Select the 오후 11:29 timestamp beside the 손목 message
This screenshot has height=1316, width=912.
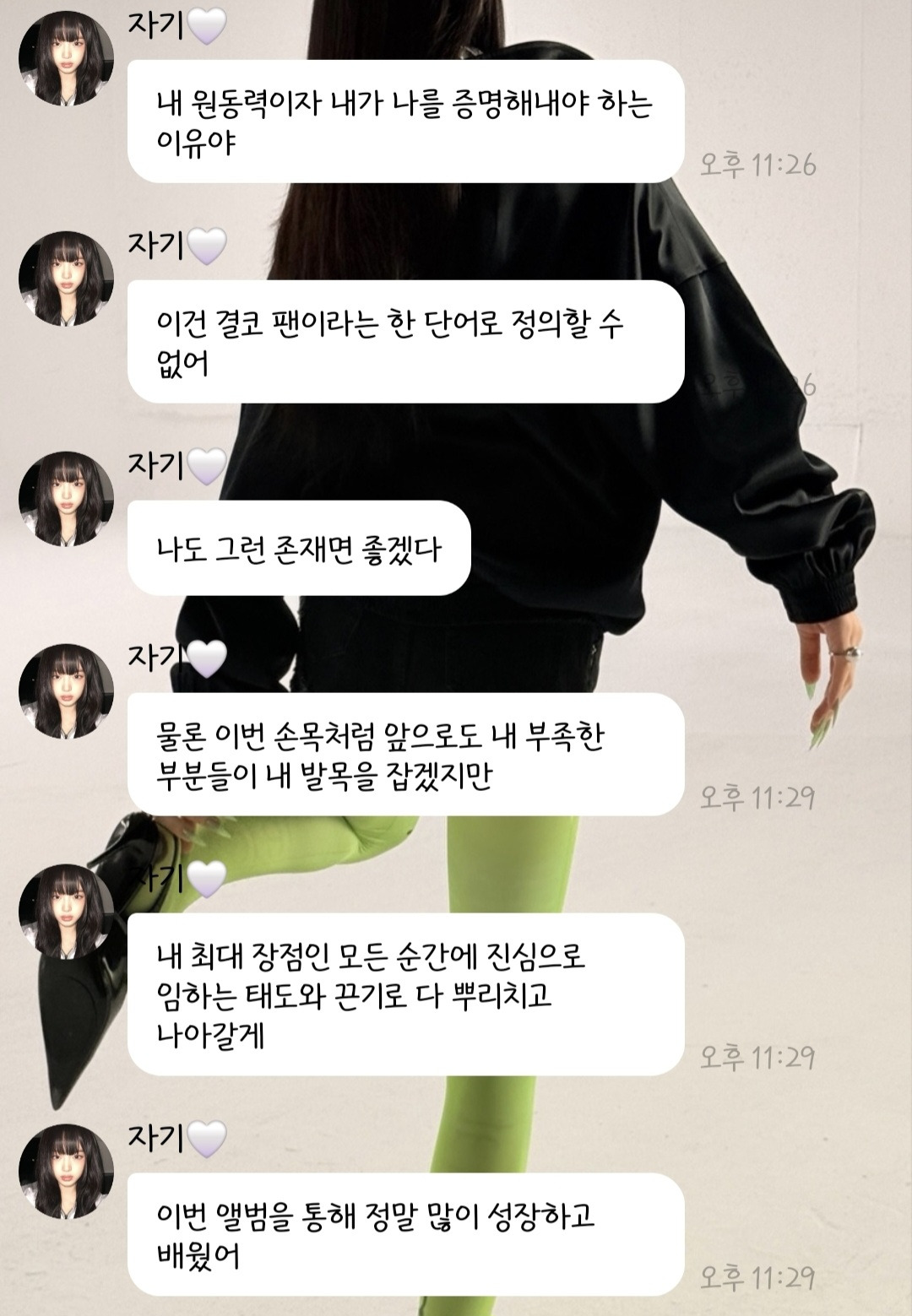click(x=757, y=793)
